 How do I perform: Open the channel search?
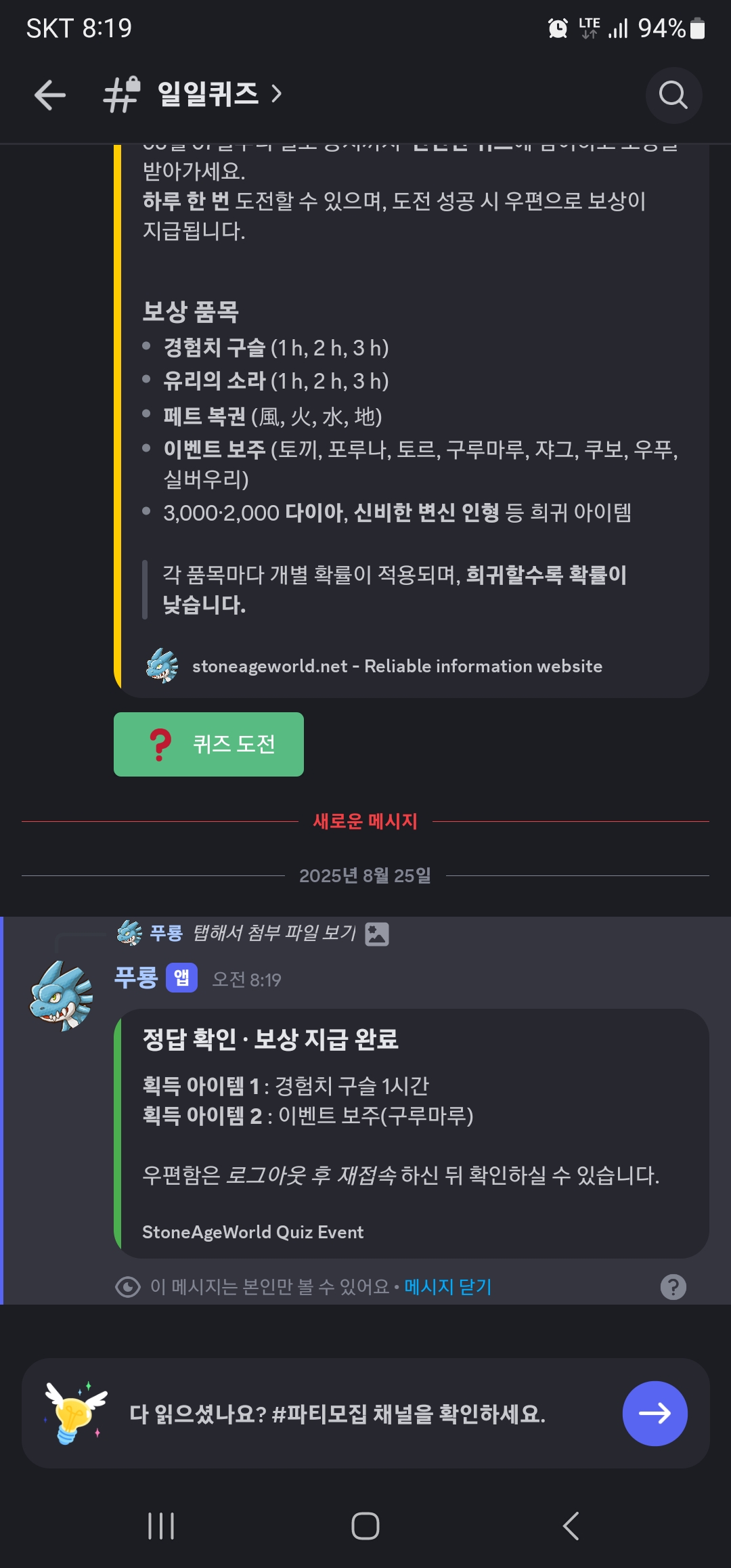(x=673, y=95)
